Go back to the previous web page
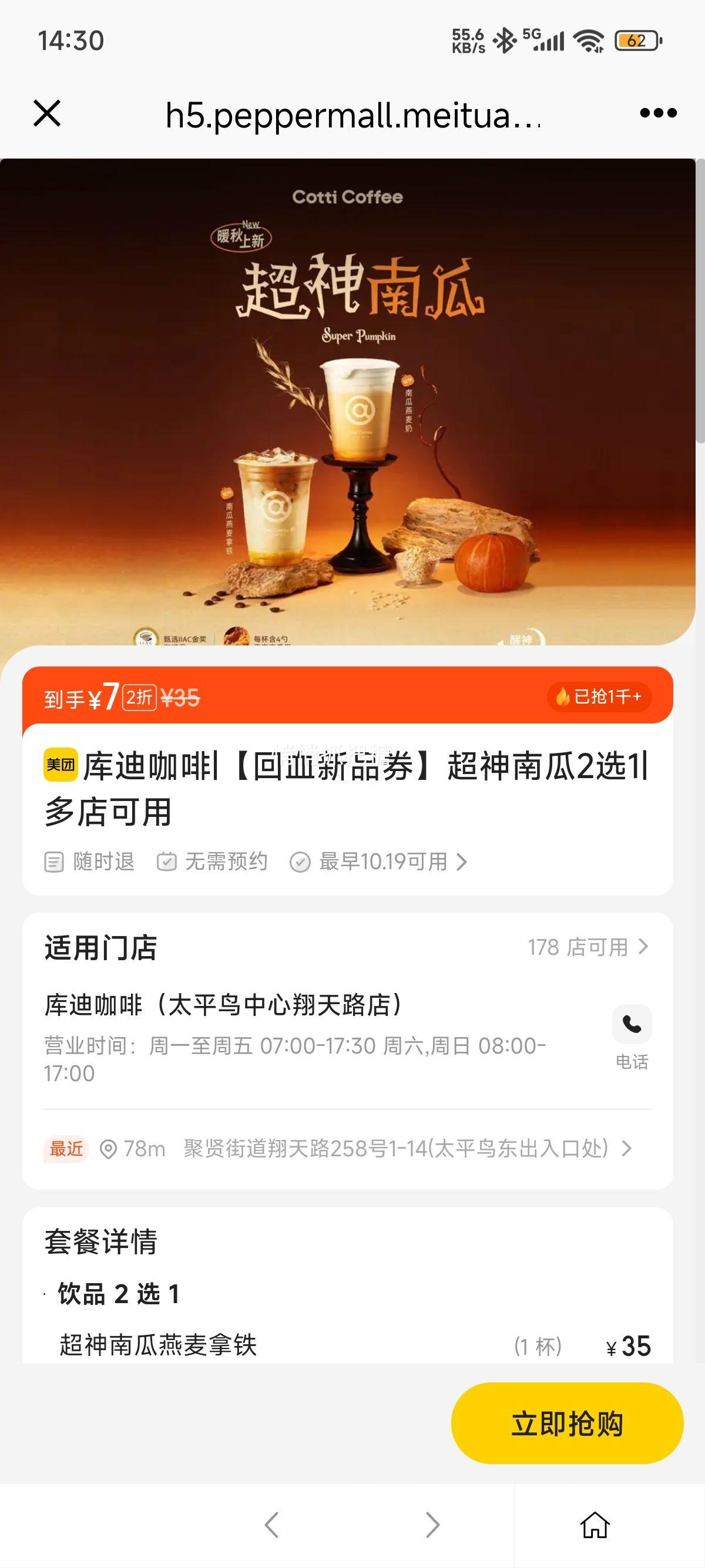This screenshot has height=1568, width=705. [x=271, y=1525]
